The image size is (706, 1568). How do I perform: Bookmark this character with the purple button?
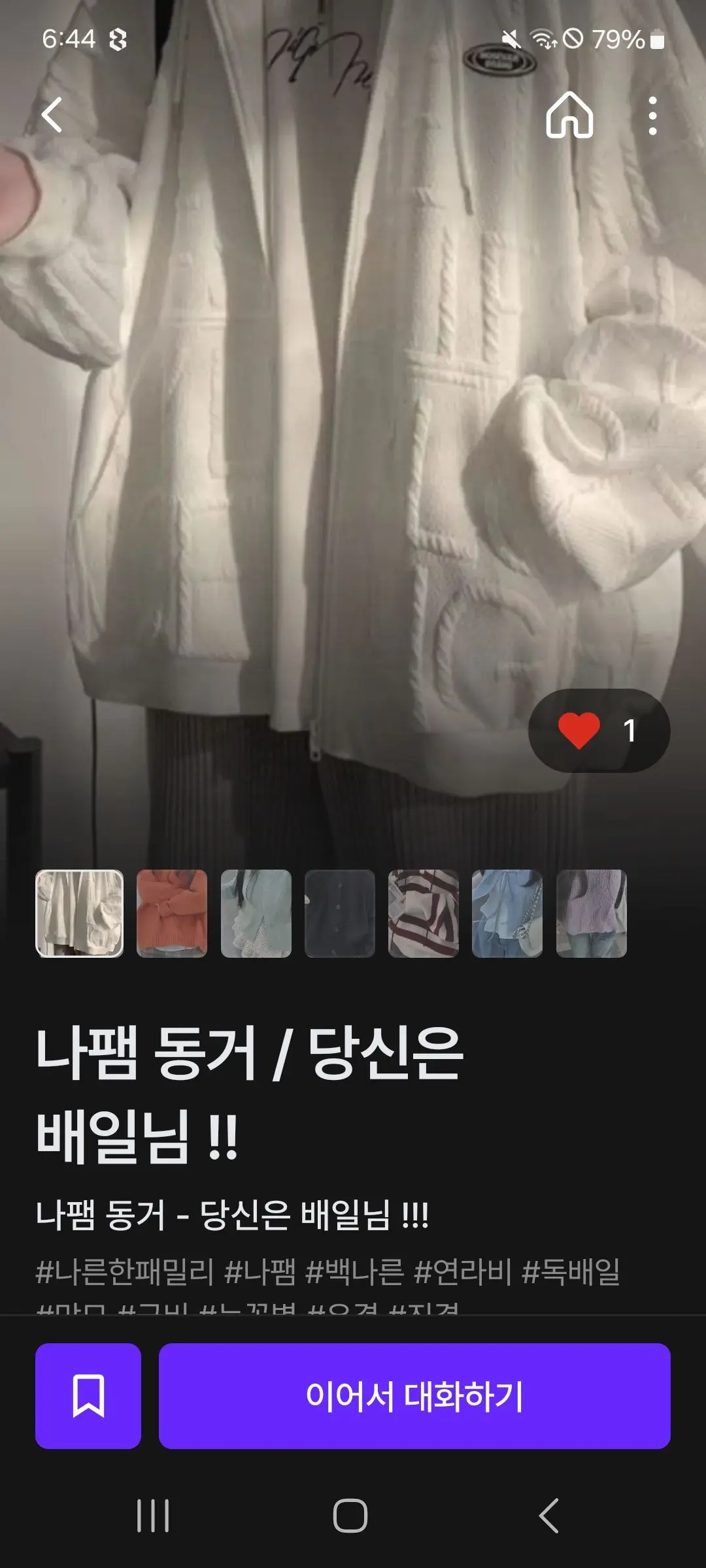[88, 1396]
